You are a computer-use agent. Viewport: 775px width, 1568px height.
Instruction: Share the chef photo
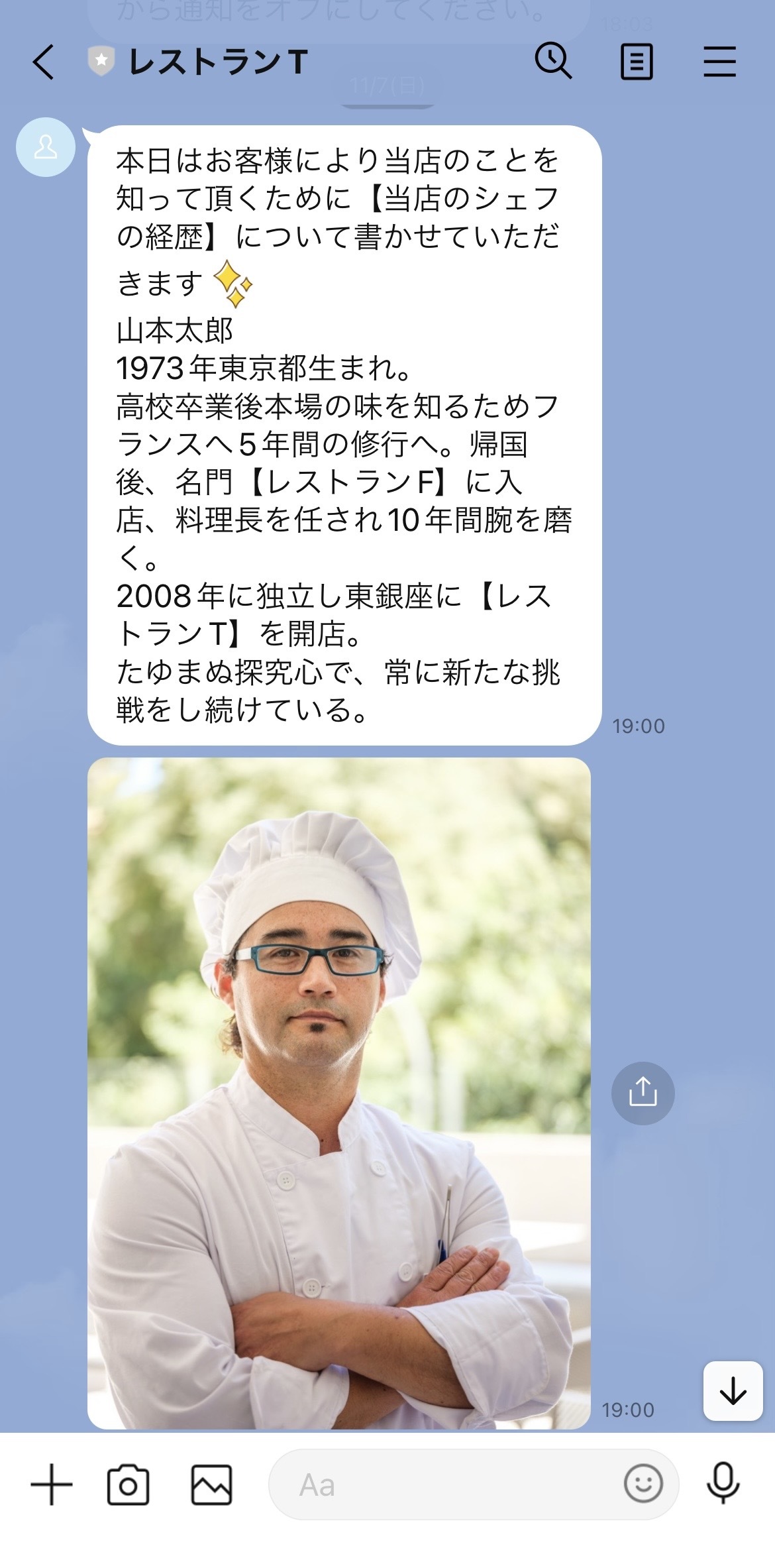[x=643, y=1093]
